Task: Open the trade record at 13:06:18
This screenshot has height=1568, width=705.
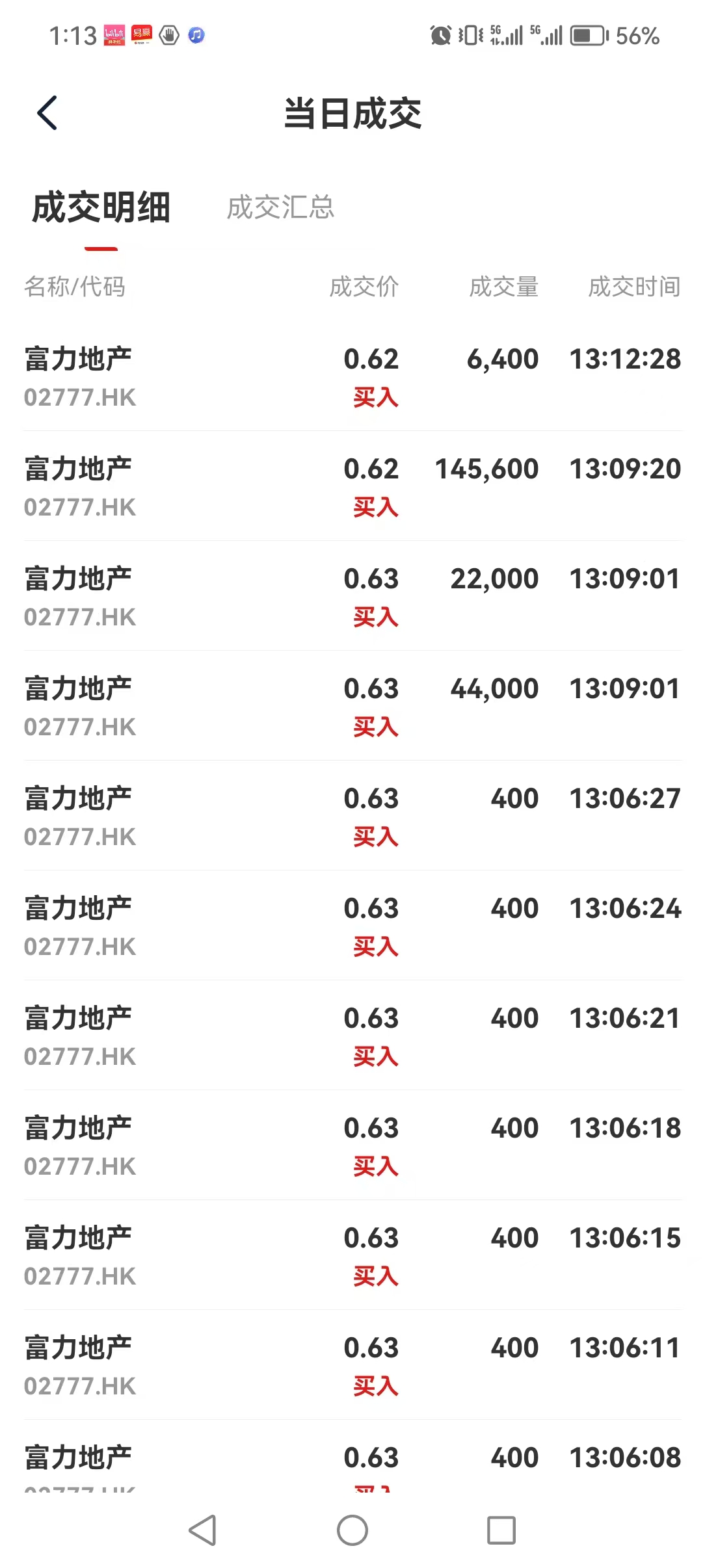Action: 352,1145
